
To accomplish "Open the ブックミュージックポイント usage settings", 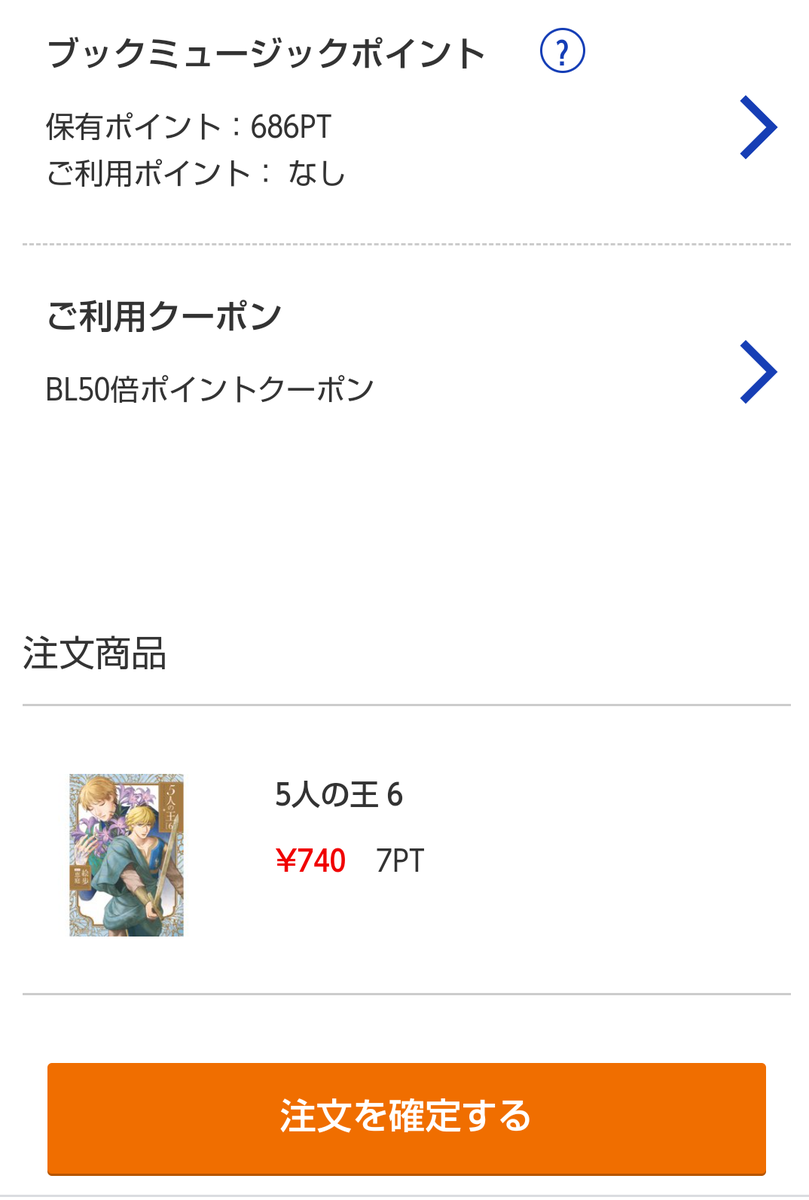I will click(x=757, y=127).
